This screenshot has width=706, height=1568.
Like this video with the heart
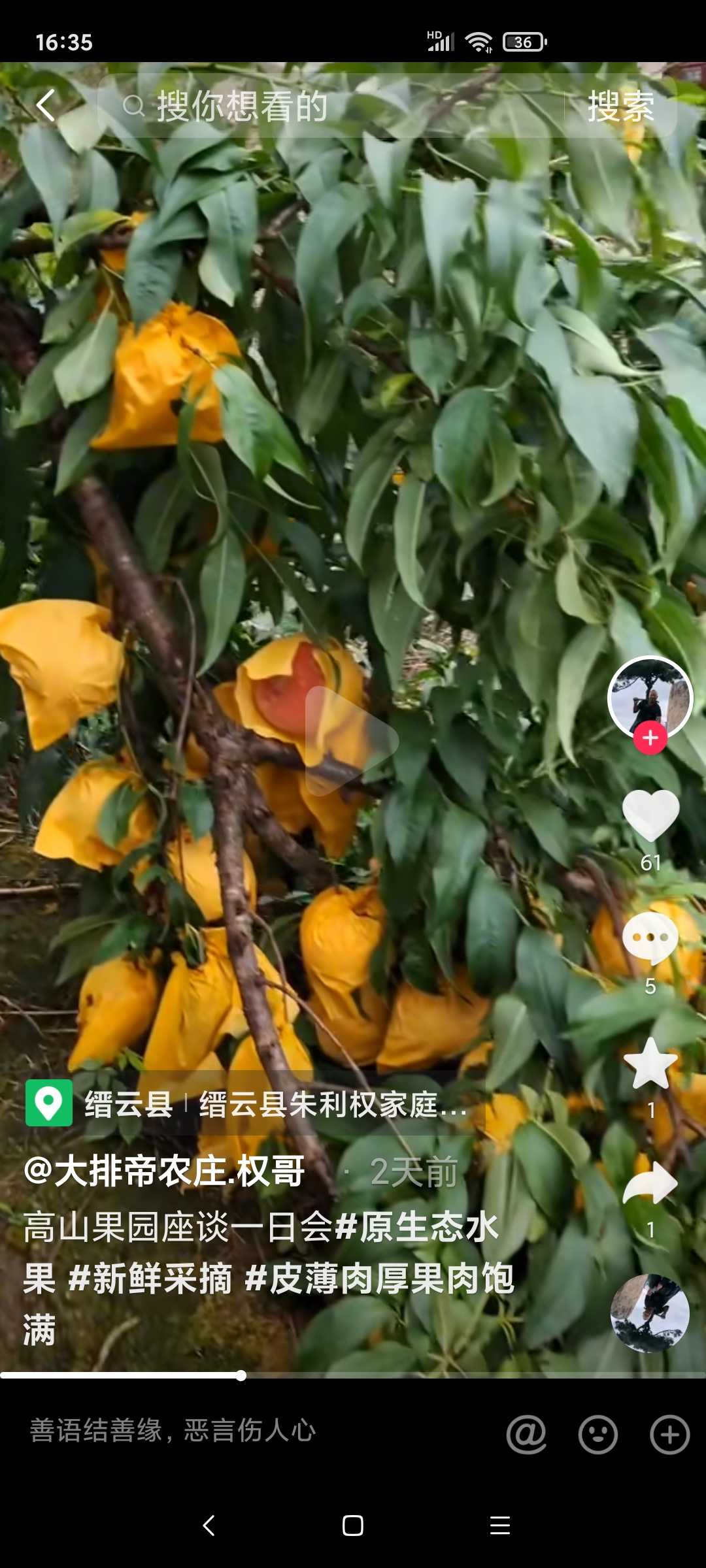pos(650,815)
